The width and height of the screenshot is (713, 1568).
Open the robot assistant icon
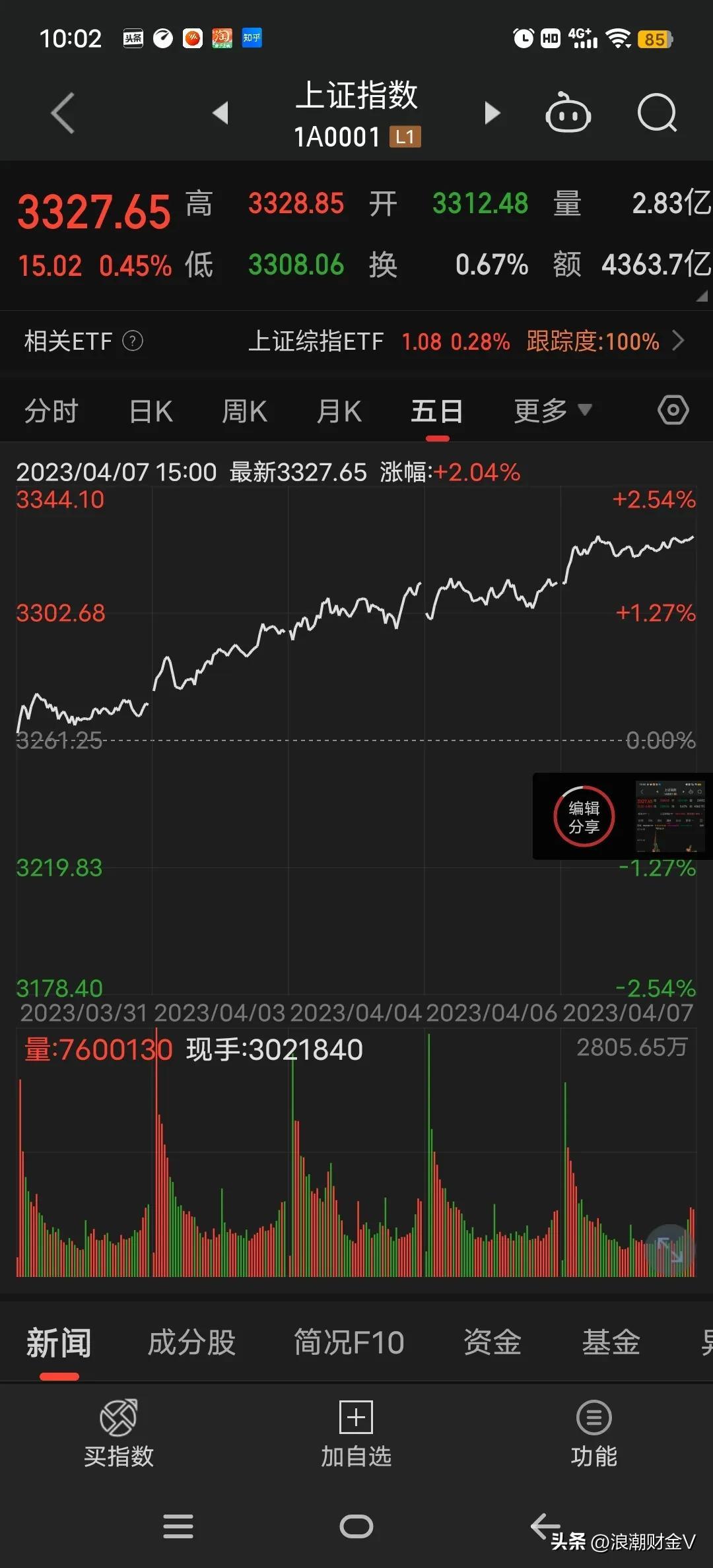568,114
